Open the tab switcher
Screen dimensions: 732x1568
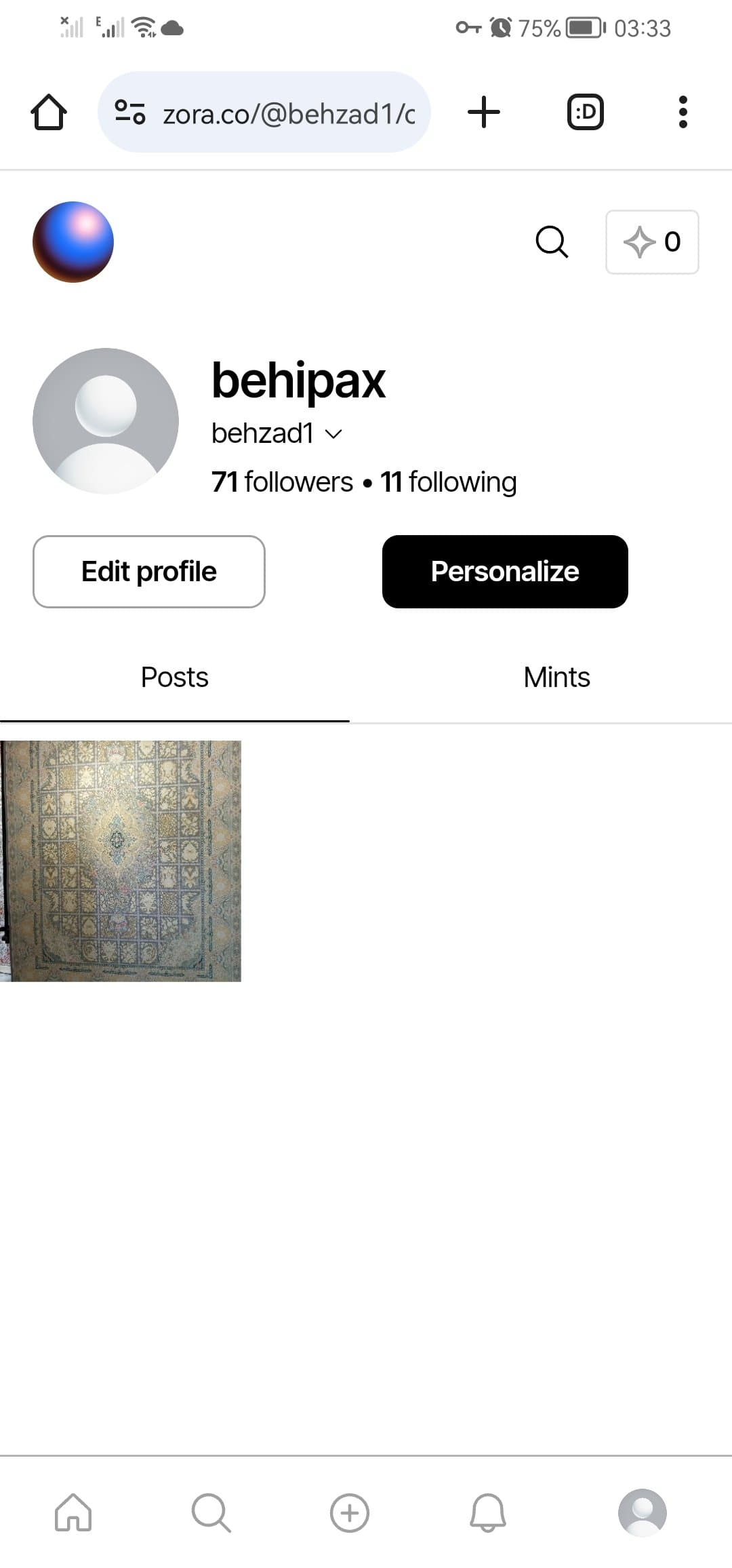[x=585, y=112]
